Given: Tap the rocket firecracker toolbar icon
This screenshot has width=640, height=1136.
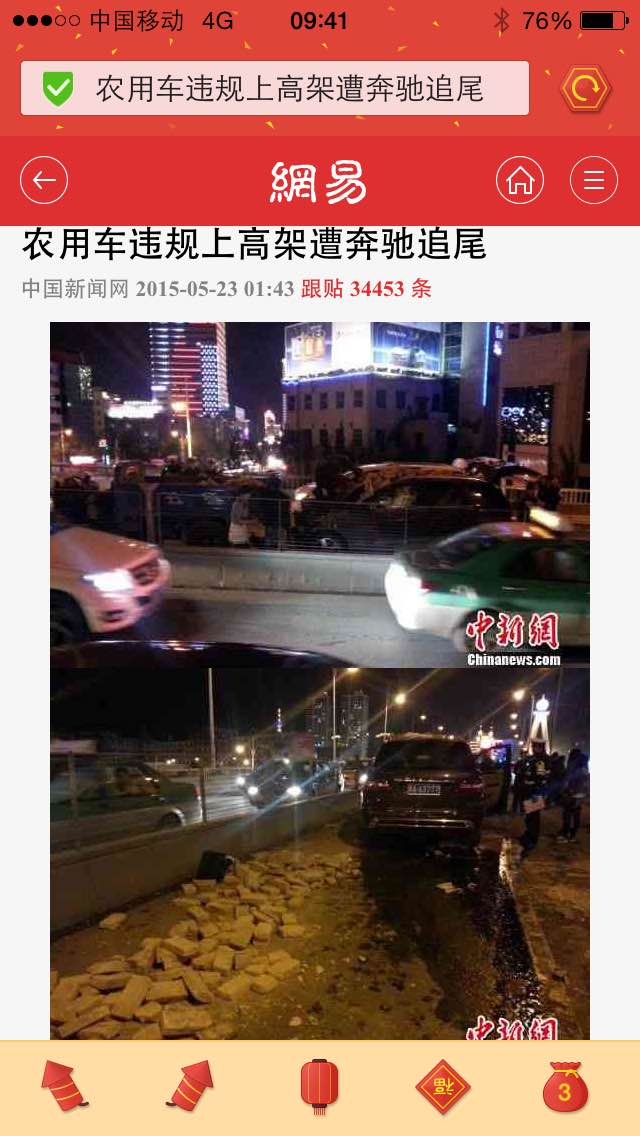Looking at the screenshot, I should point(190,1085).
